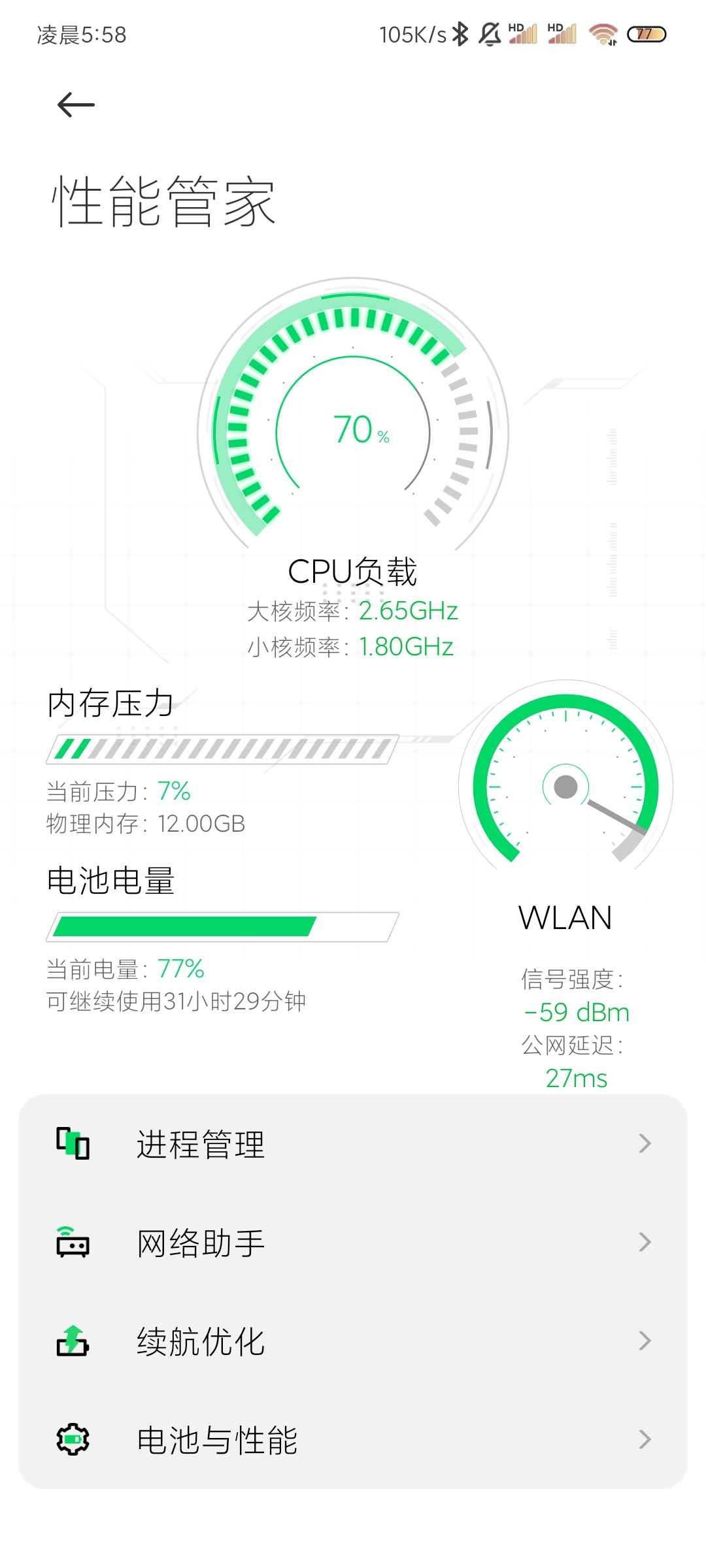Open 电池与性能 (battery and performance)

tap(353, 1440)
